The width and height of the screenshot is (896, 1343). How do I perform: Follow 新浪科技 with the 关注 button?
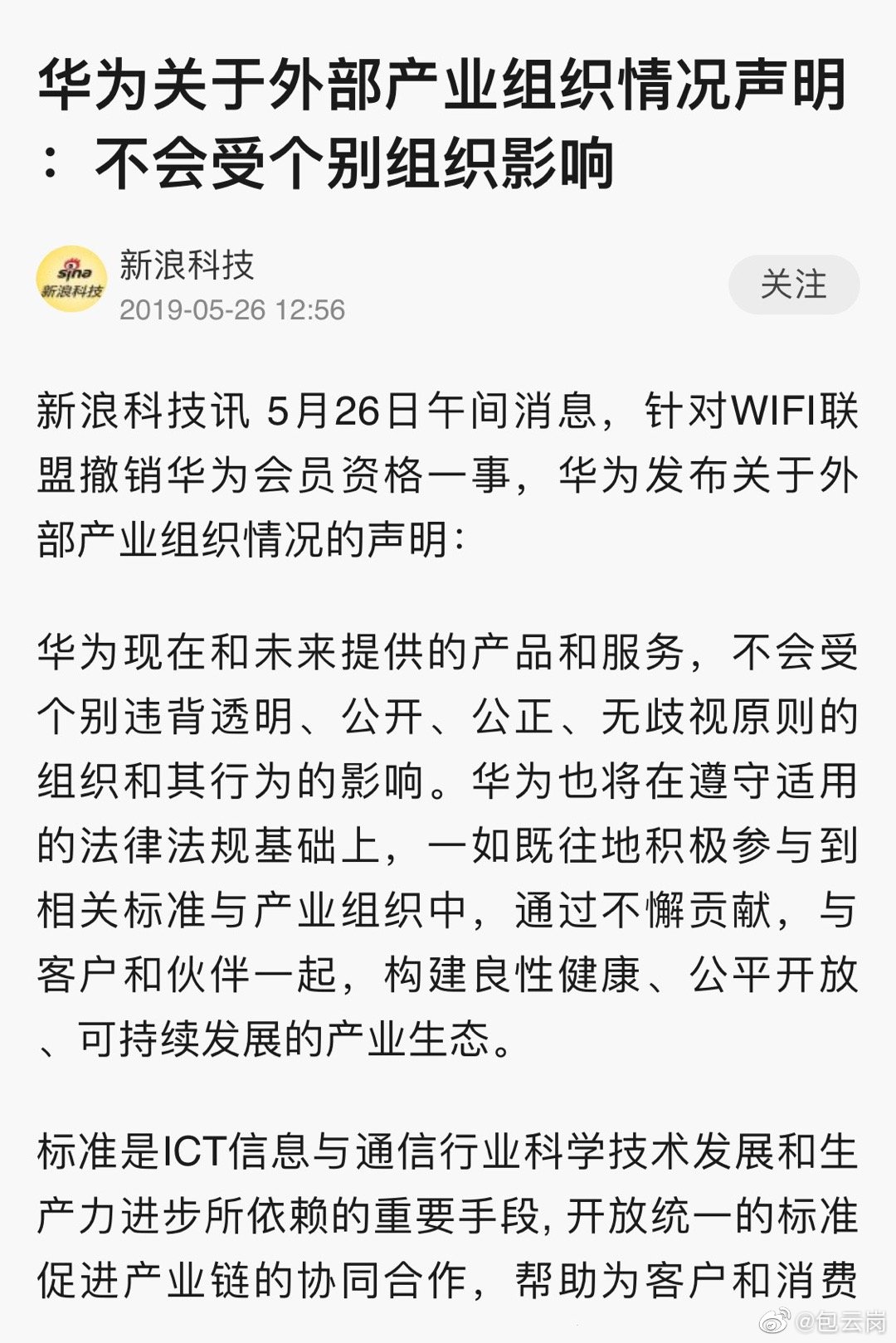pos(793,285)
